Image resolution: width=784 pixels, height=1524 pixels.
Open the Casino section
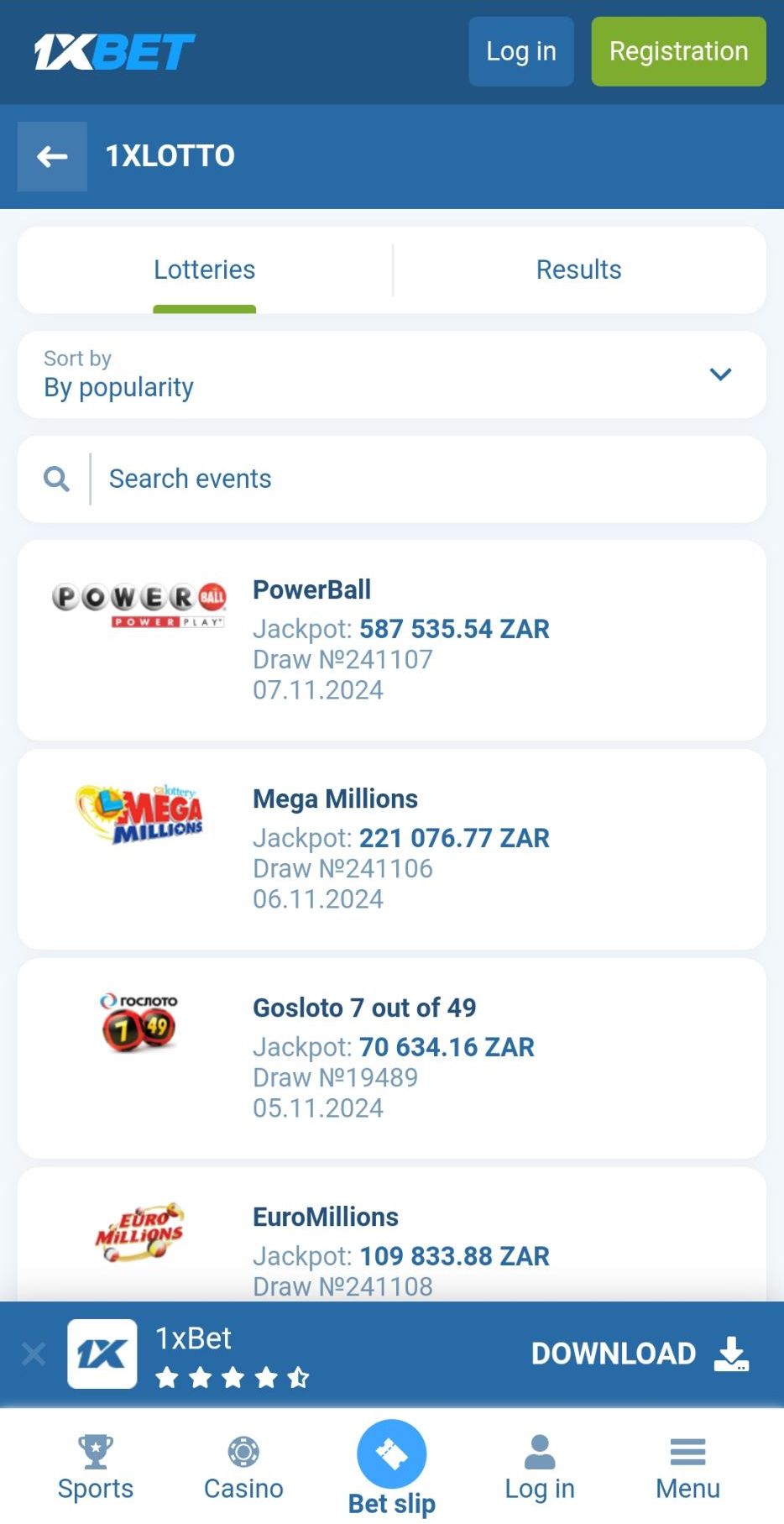pyautogui.click(x=243, y=1468)
